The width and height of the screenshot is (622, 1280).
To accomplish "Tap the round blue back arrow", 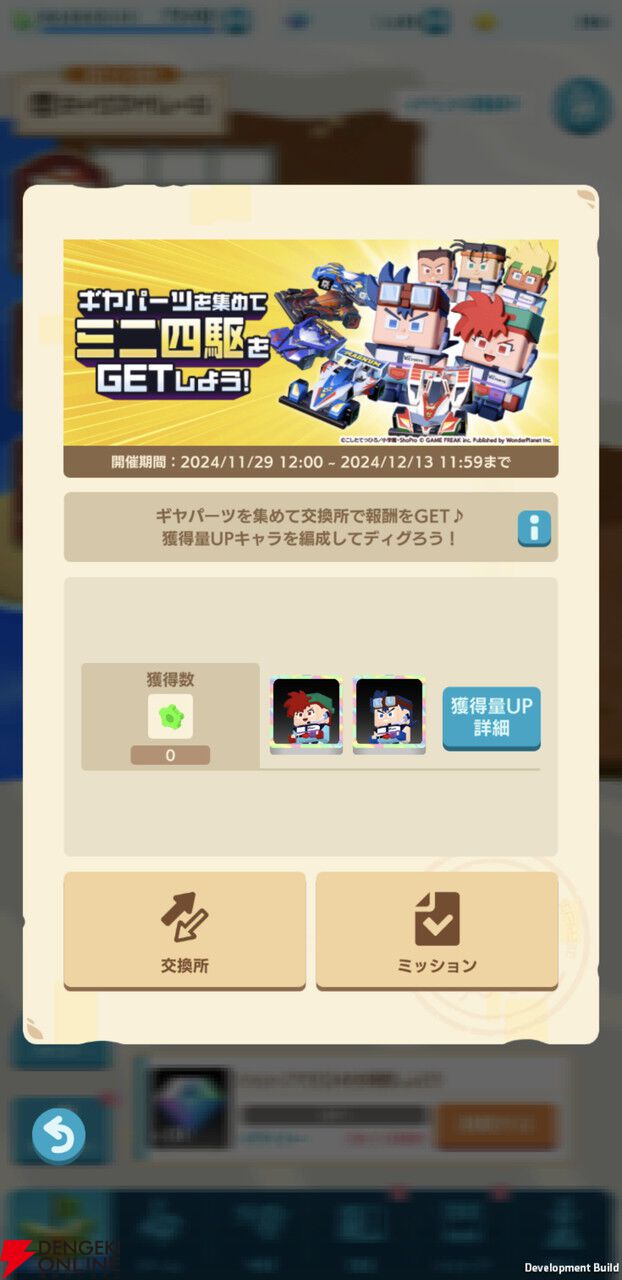I will coord(59,1136).
